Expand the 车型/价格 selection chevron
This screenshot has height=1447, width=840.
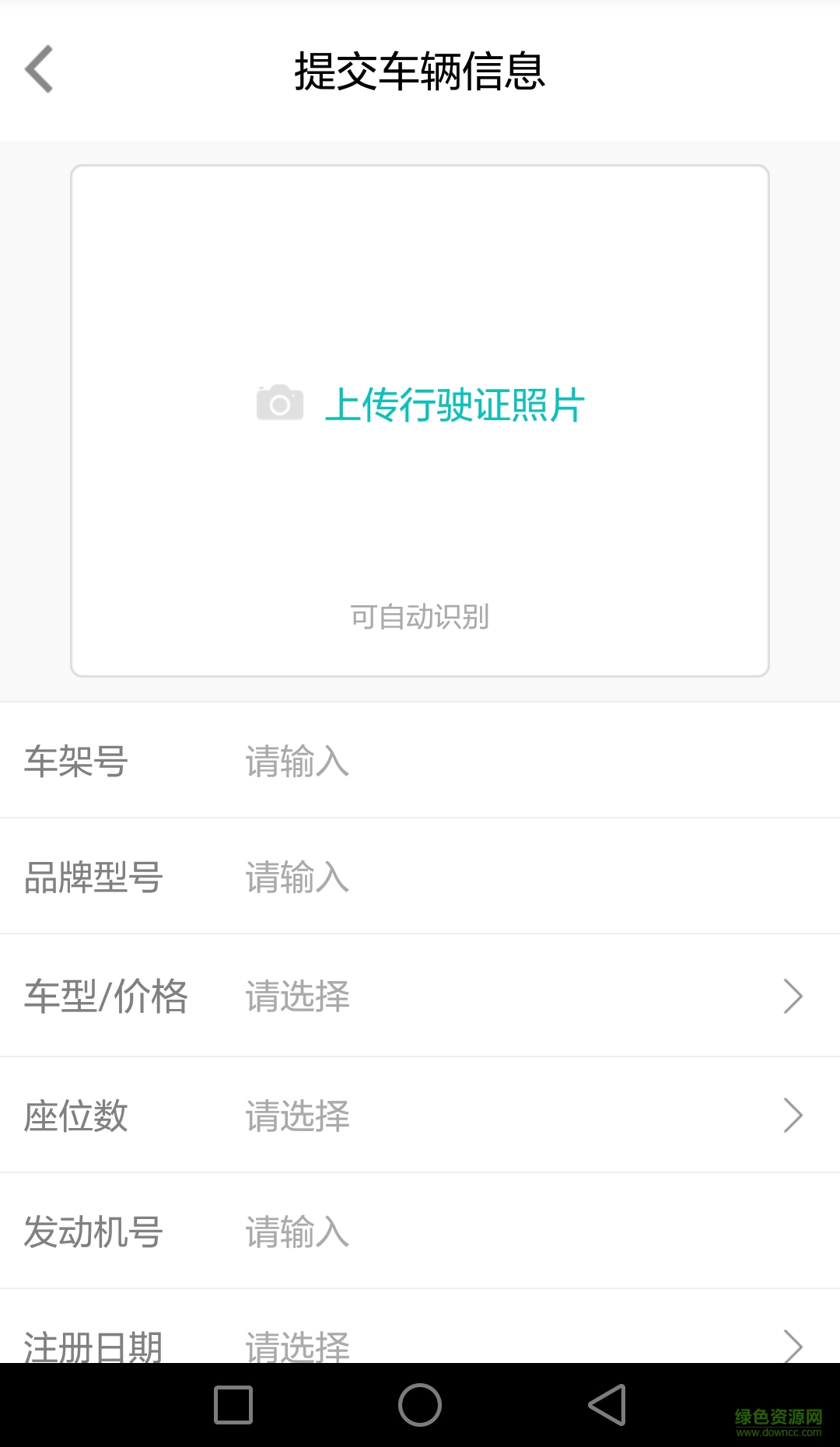click(x=792, y=997)
